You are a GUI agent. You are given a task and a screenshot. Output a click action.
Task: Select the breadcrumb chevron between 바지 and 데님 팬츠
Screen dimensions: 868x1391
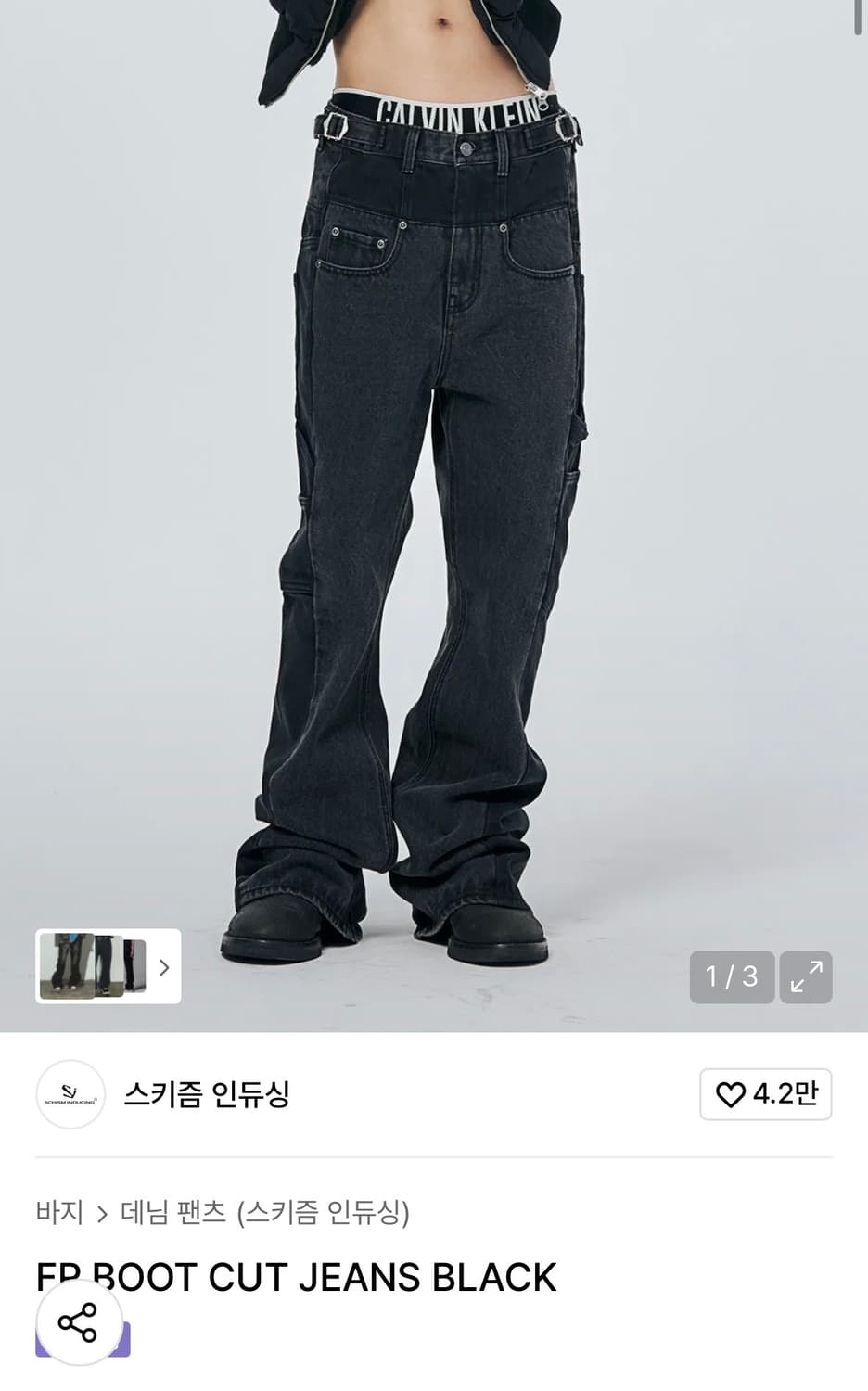[x=104, y=1211]
